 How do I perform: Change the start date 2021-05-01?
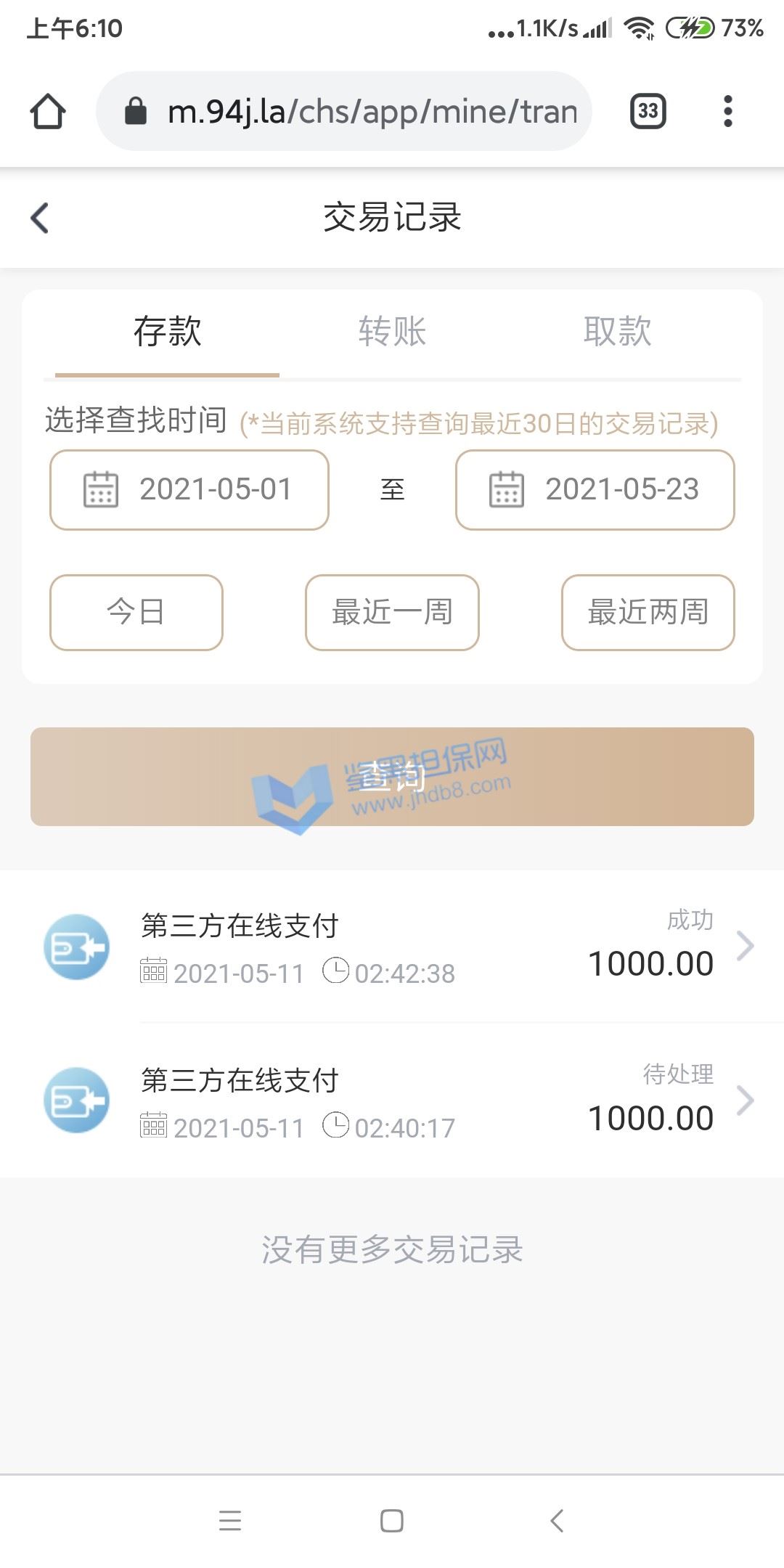(x=189, y=490)
